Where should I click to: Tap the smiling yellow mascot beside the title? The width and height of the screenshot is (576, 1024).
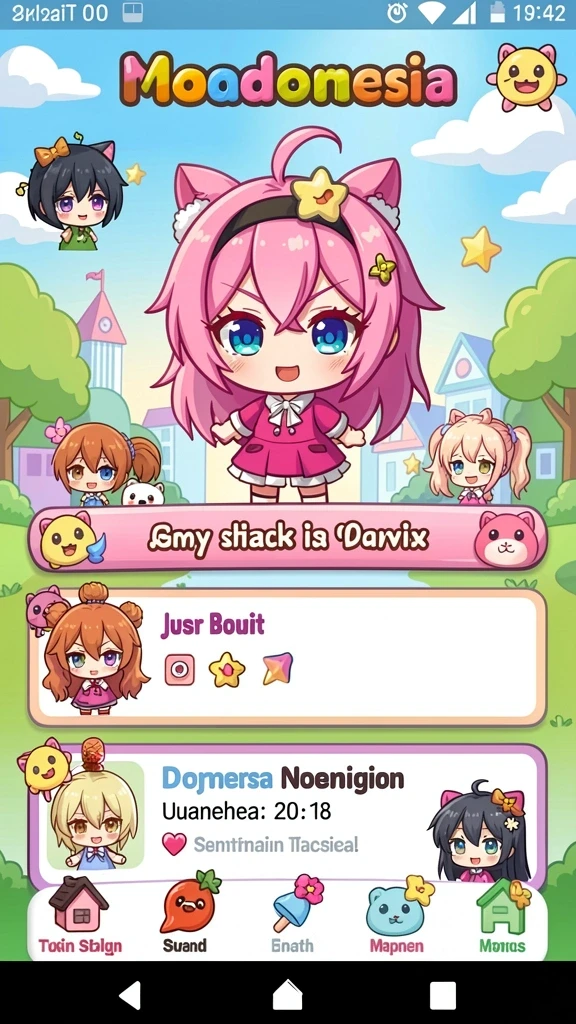pos(526,78)
